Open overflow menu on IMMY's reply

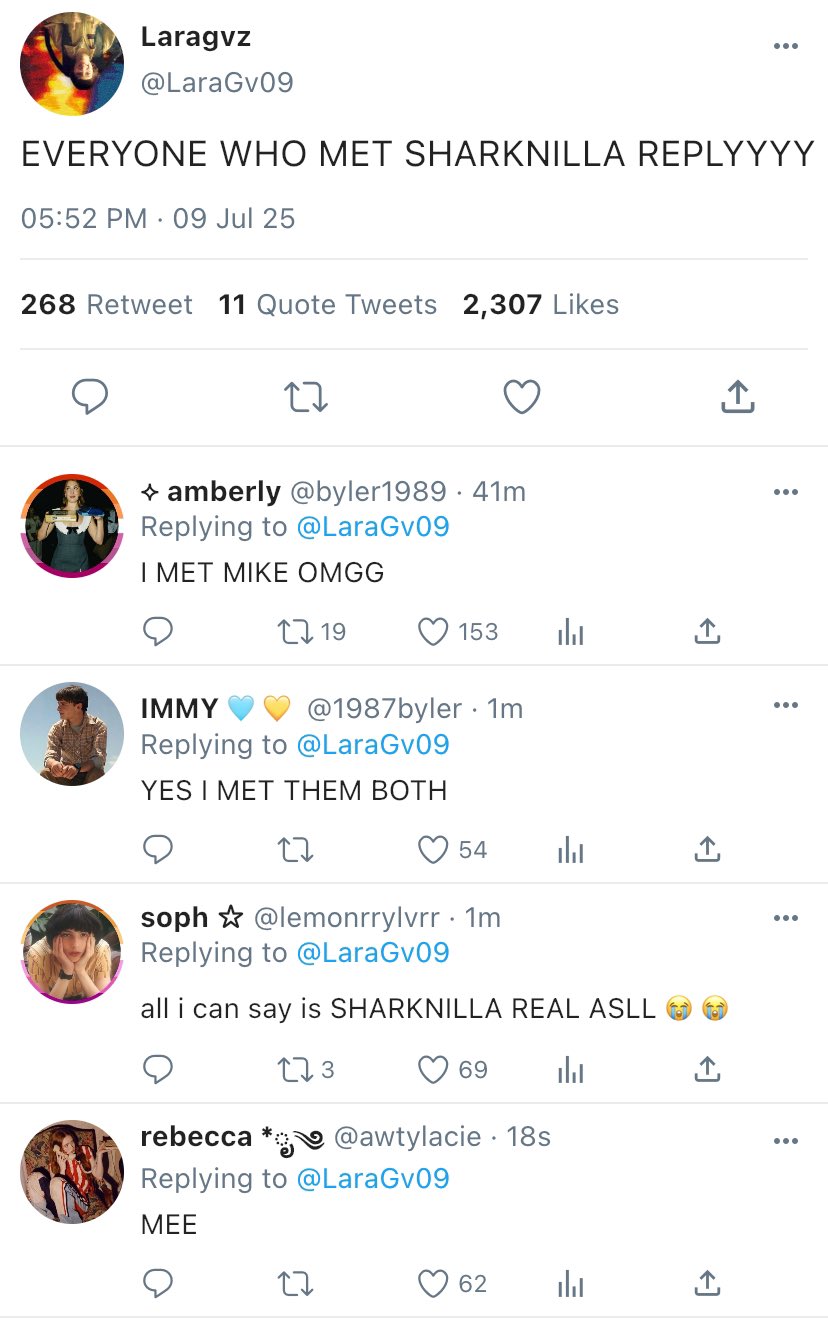(786, 705)
